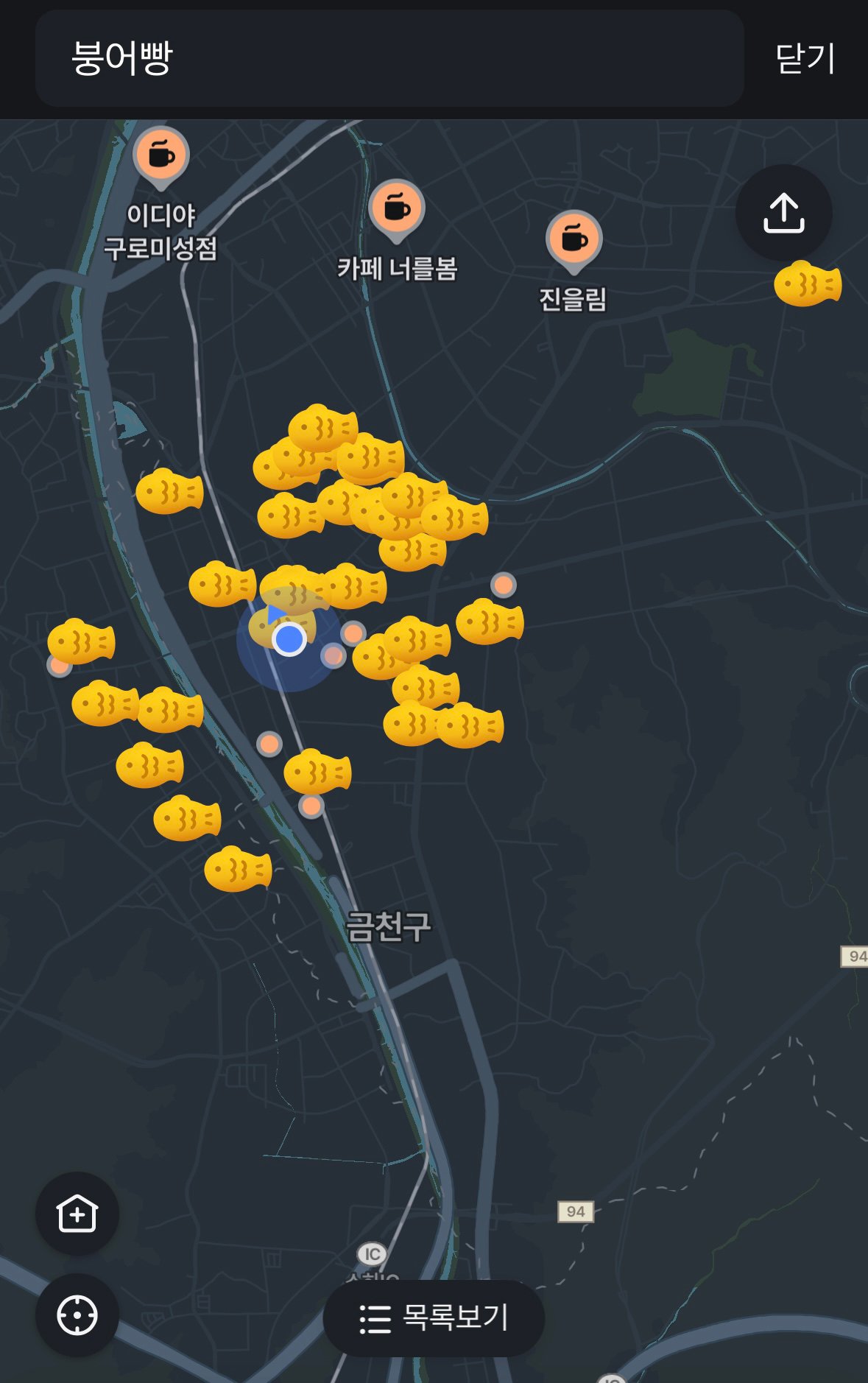
Task: Select the 카페 너를봄 cafe marker
Action: click(x=397, y=208)
